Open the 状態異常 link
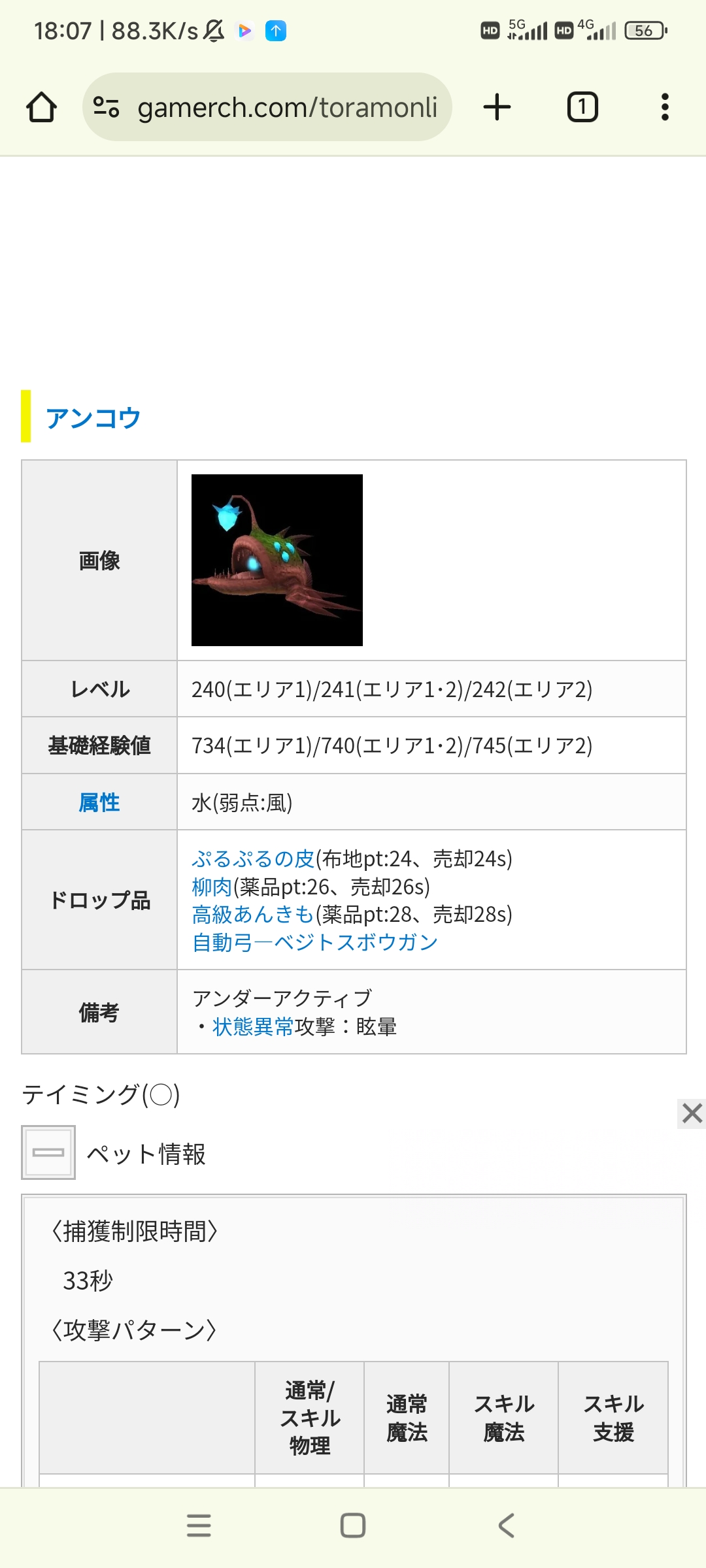The height and width of the screenshot is (1568, 706). coord(253,1026)
